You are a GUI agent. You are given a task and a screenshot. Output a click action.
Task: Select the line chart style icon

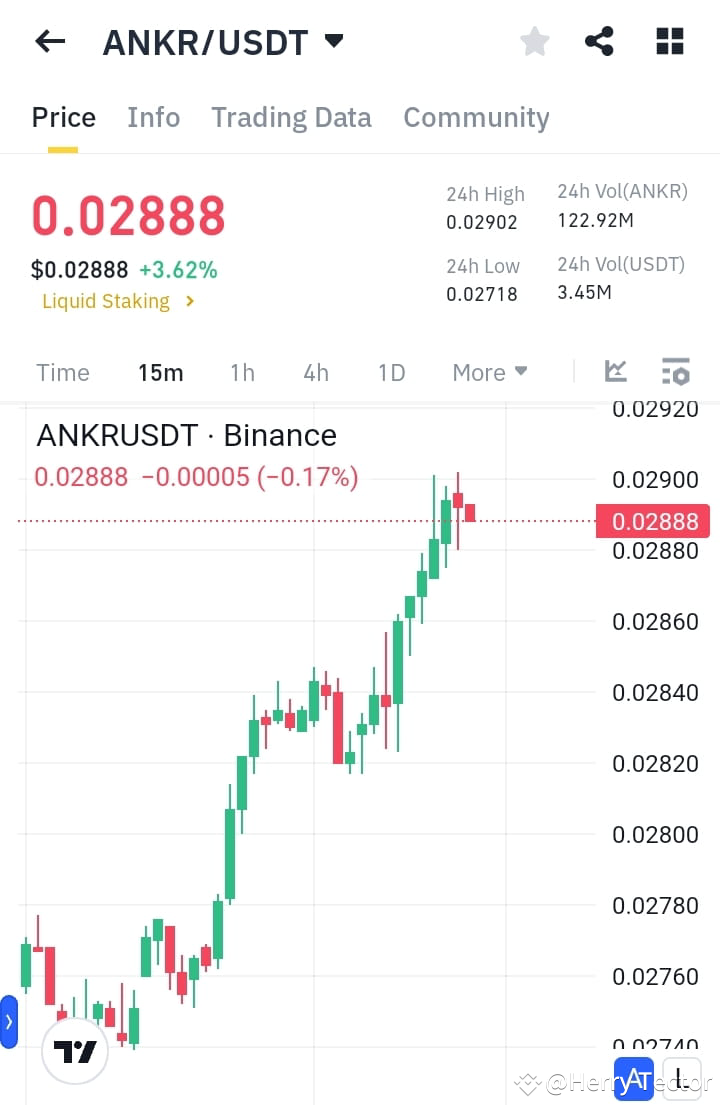coord(615,371)
